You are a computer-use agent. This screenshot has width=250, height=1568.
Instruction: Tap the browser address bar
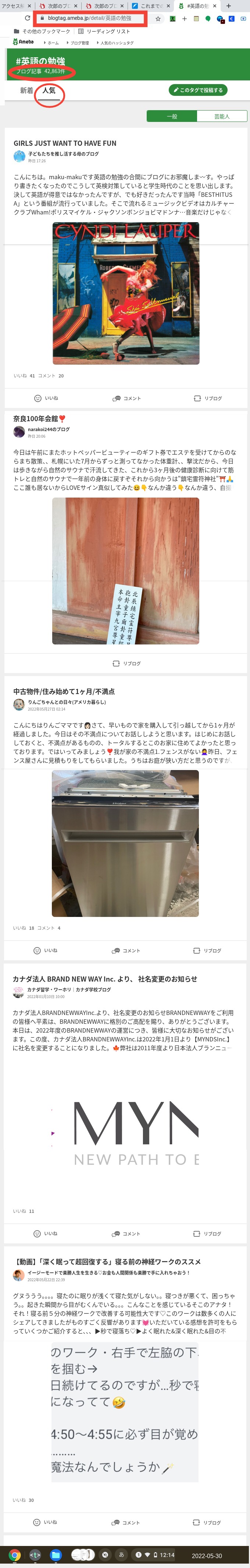92,18
